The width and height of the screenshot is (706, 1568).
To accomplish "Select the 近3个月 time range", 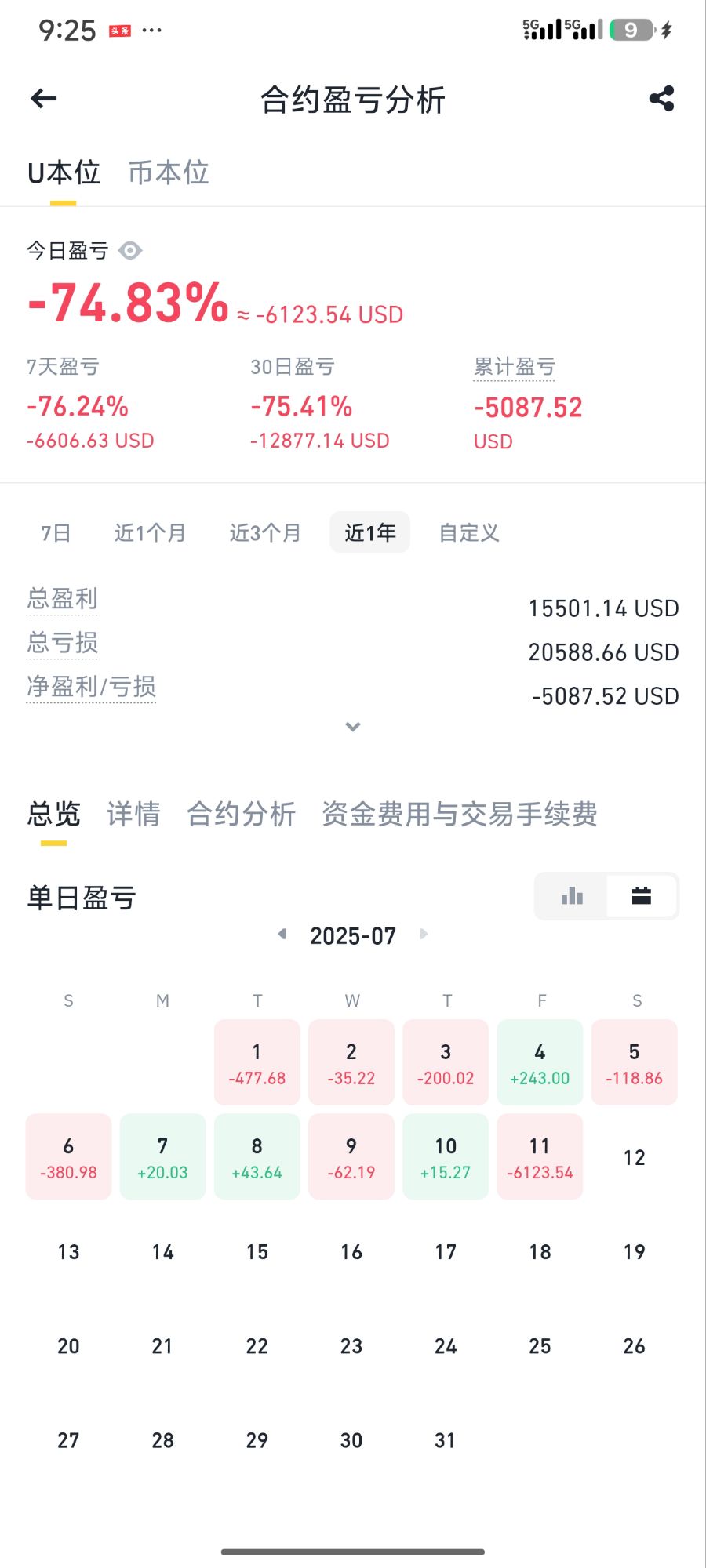I will click(x=265, y=533).
